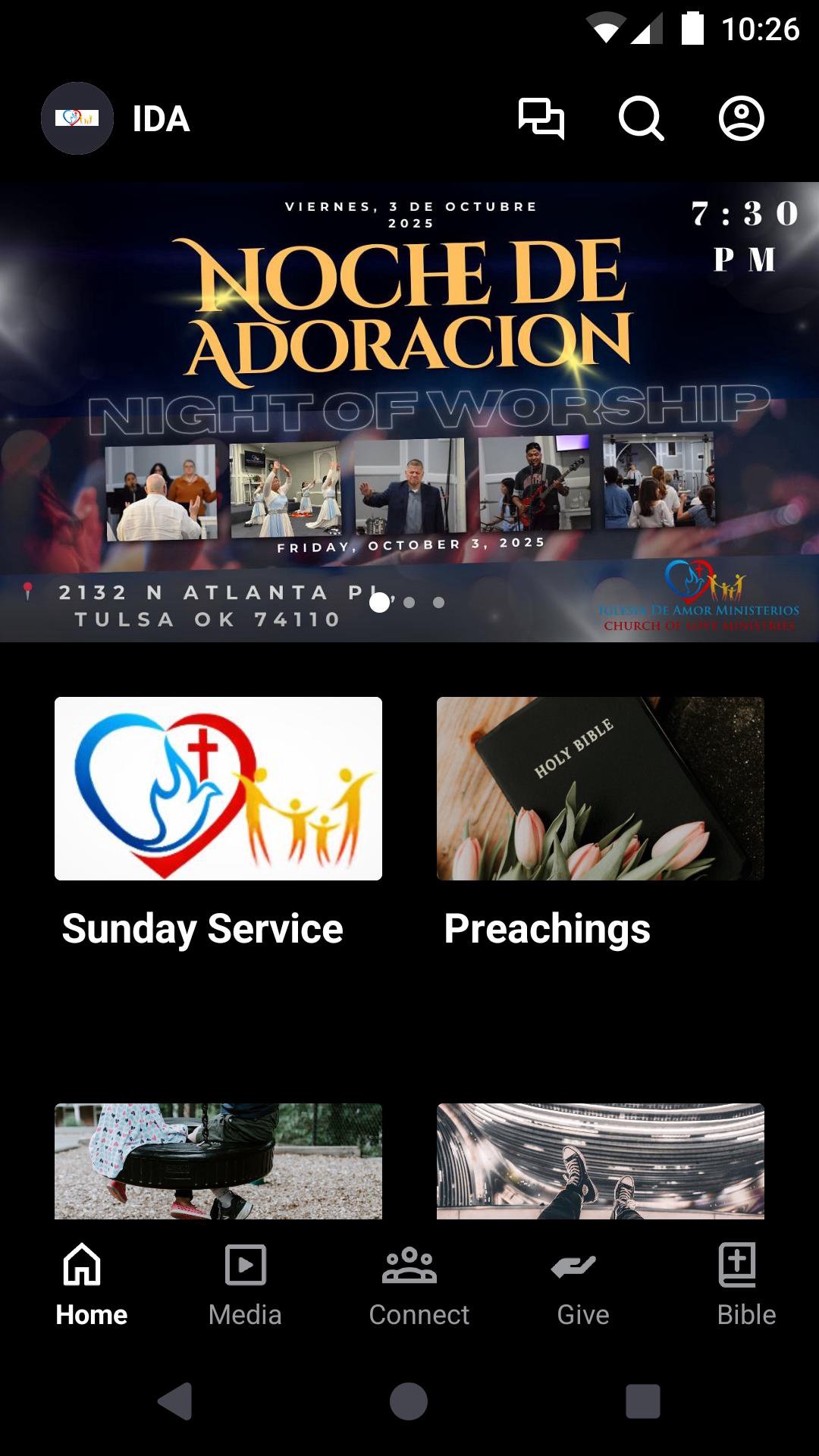Screen dimensions: 819x1456
Task: Open search with the magnifier icon
Action: click(x=641, y=118)
